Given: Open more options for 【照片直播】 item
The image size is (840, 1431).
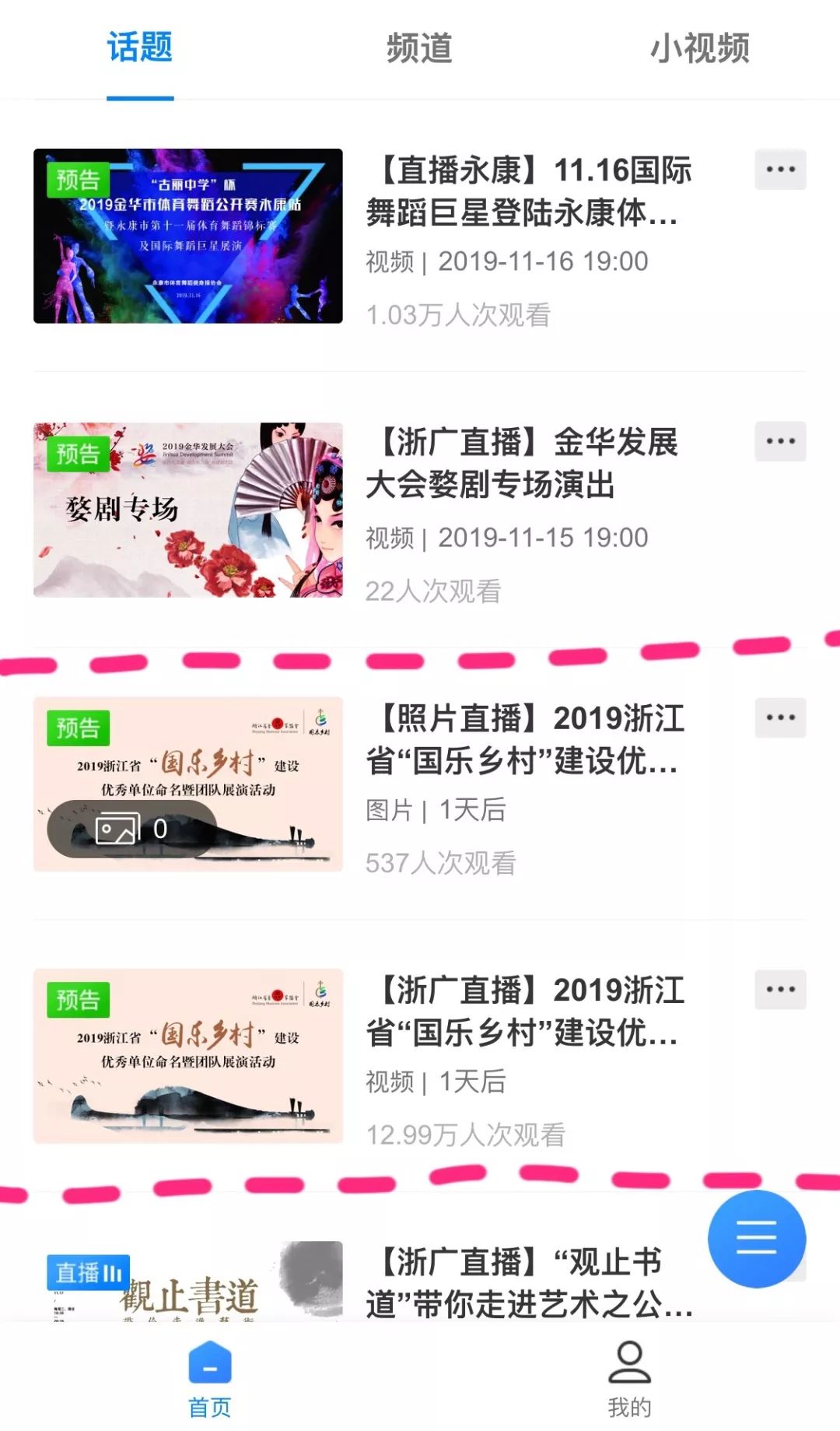Looking at the screenshot, I should [780, 717].
